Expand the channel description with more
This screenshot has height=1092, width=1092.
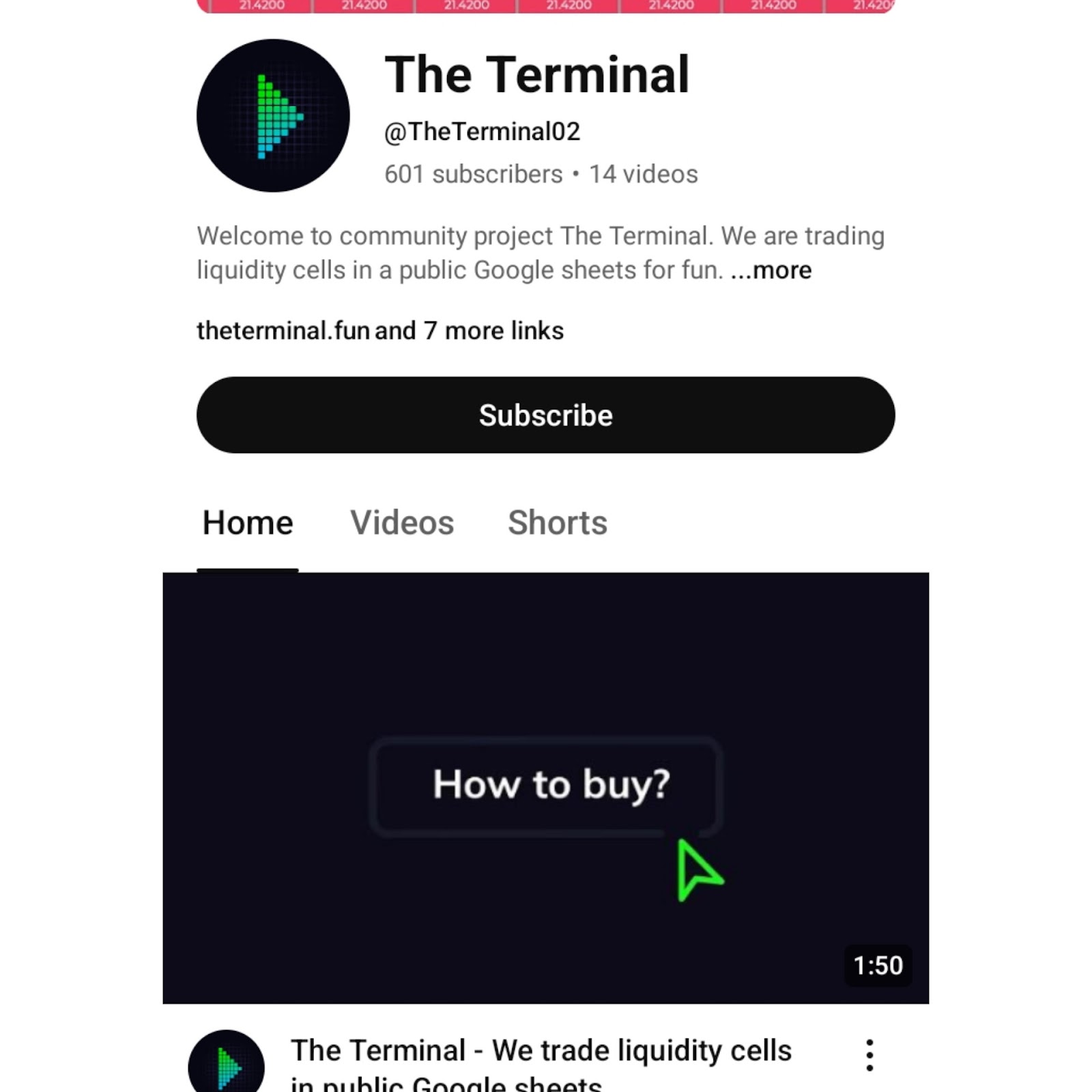tap(772, 270)
